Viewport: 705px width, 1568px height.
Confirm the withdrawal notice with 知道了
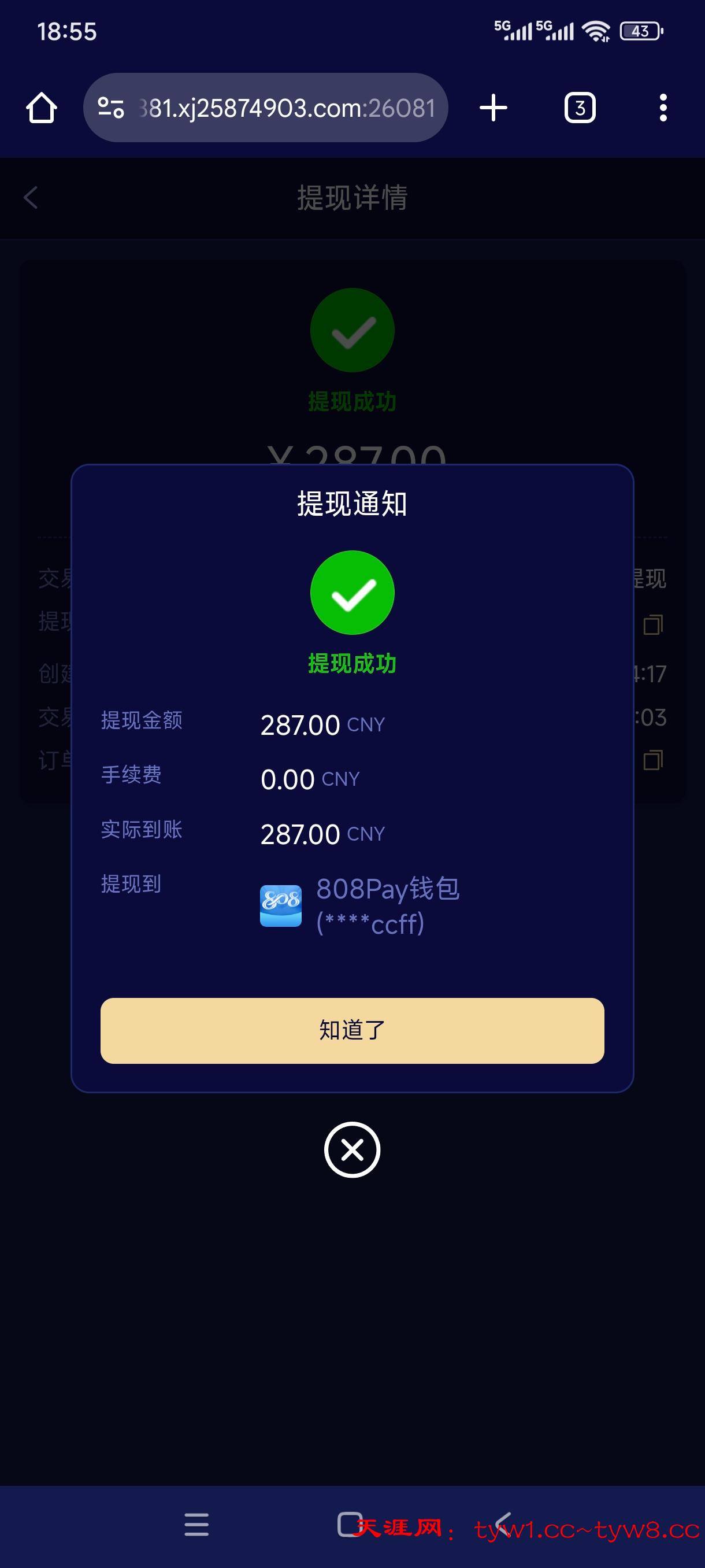(x=352, y=1030)
